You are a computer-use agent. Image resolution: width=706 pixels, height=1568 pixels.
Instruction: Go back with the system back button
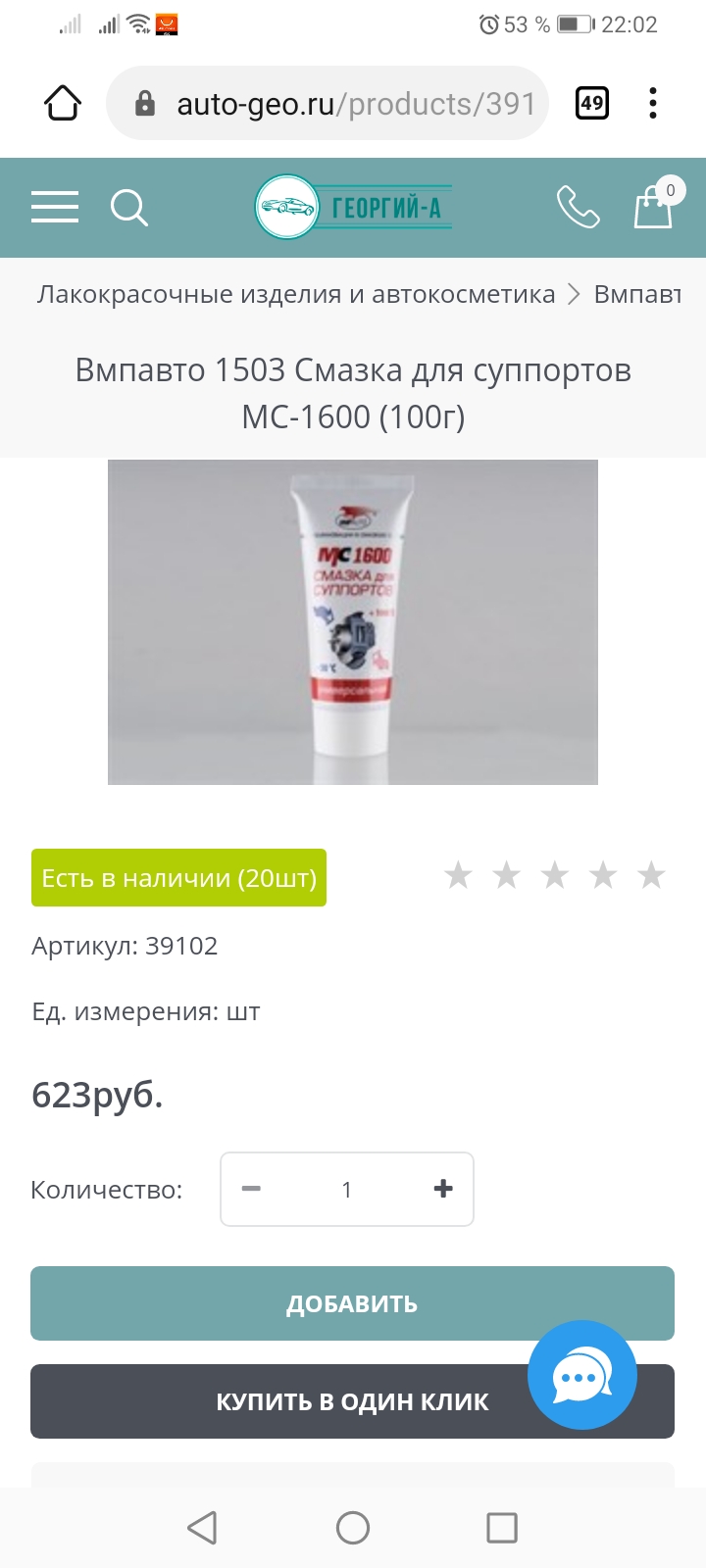pyautogui.click(x=202, y=1528)
